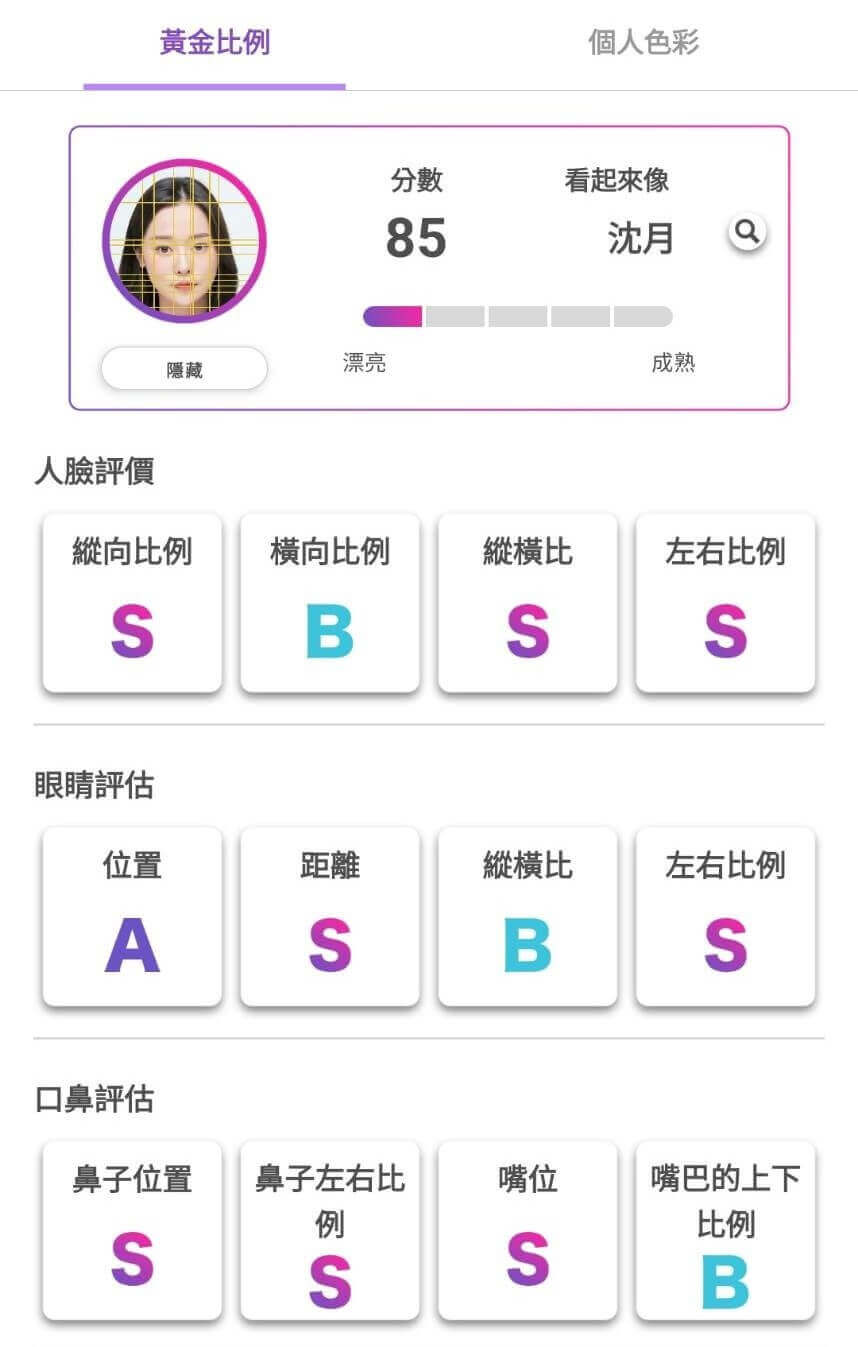Select the 縱向比例 S grade card

[131, 601]
